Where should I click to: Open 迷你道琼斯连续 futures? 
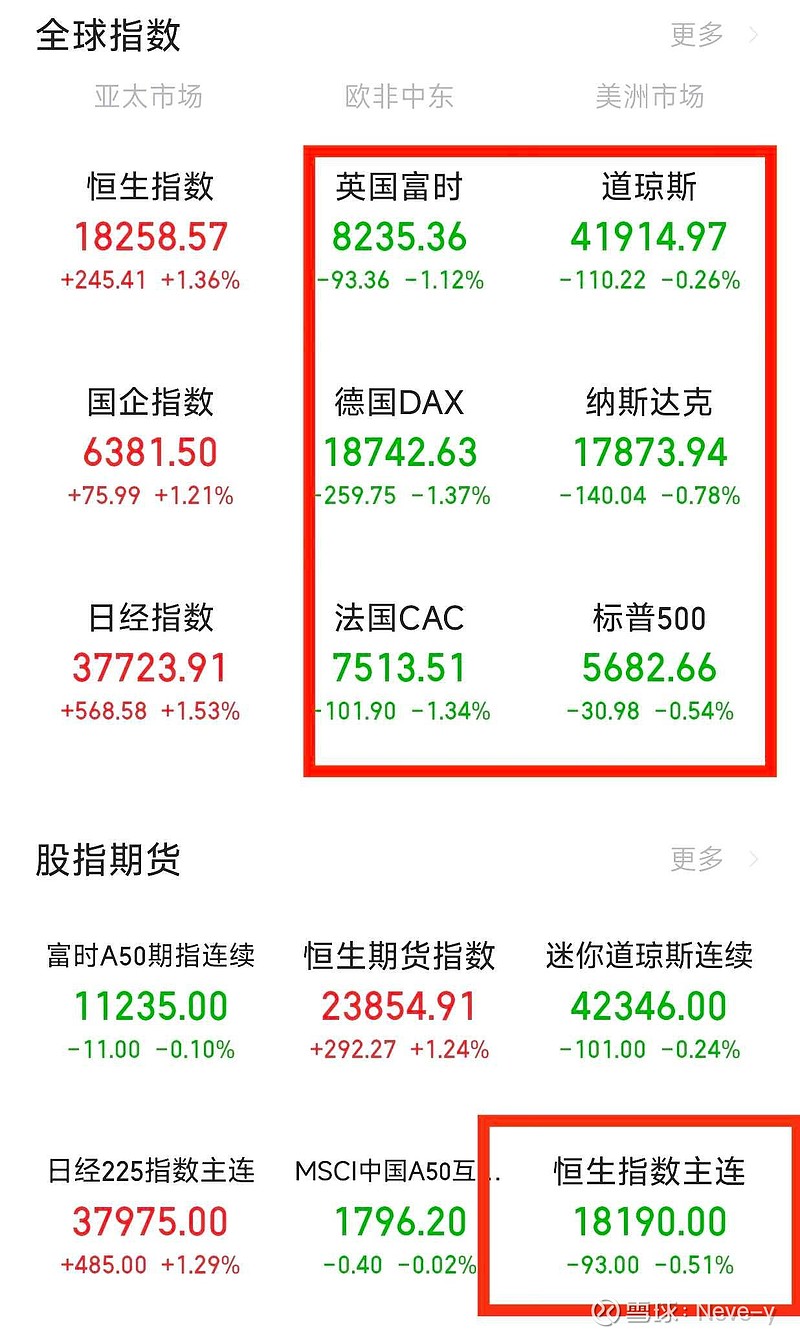point(650,1001)
